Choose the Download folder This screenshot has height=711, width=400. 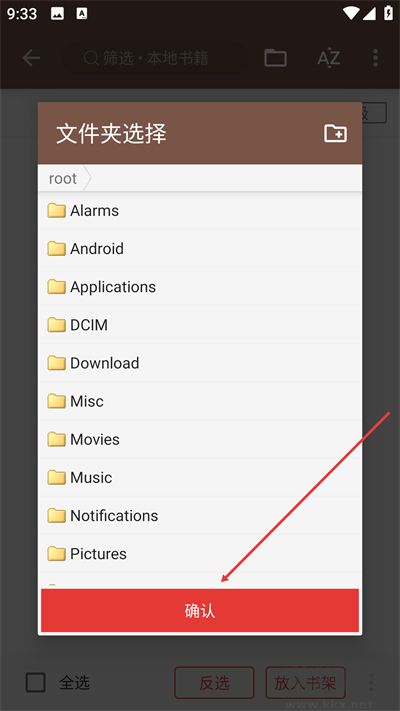point(200,363)
